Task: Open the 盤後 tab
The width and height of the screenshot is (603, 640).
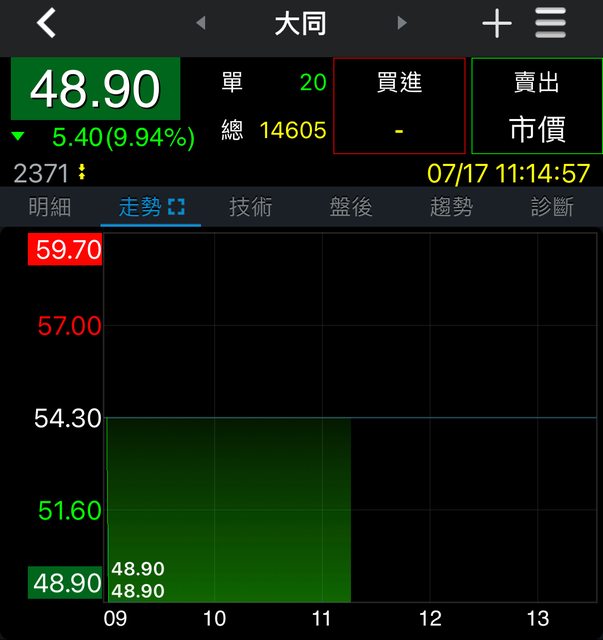Action: (x=351, y=207)
